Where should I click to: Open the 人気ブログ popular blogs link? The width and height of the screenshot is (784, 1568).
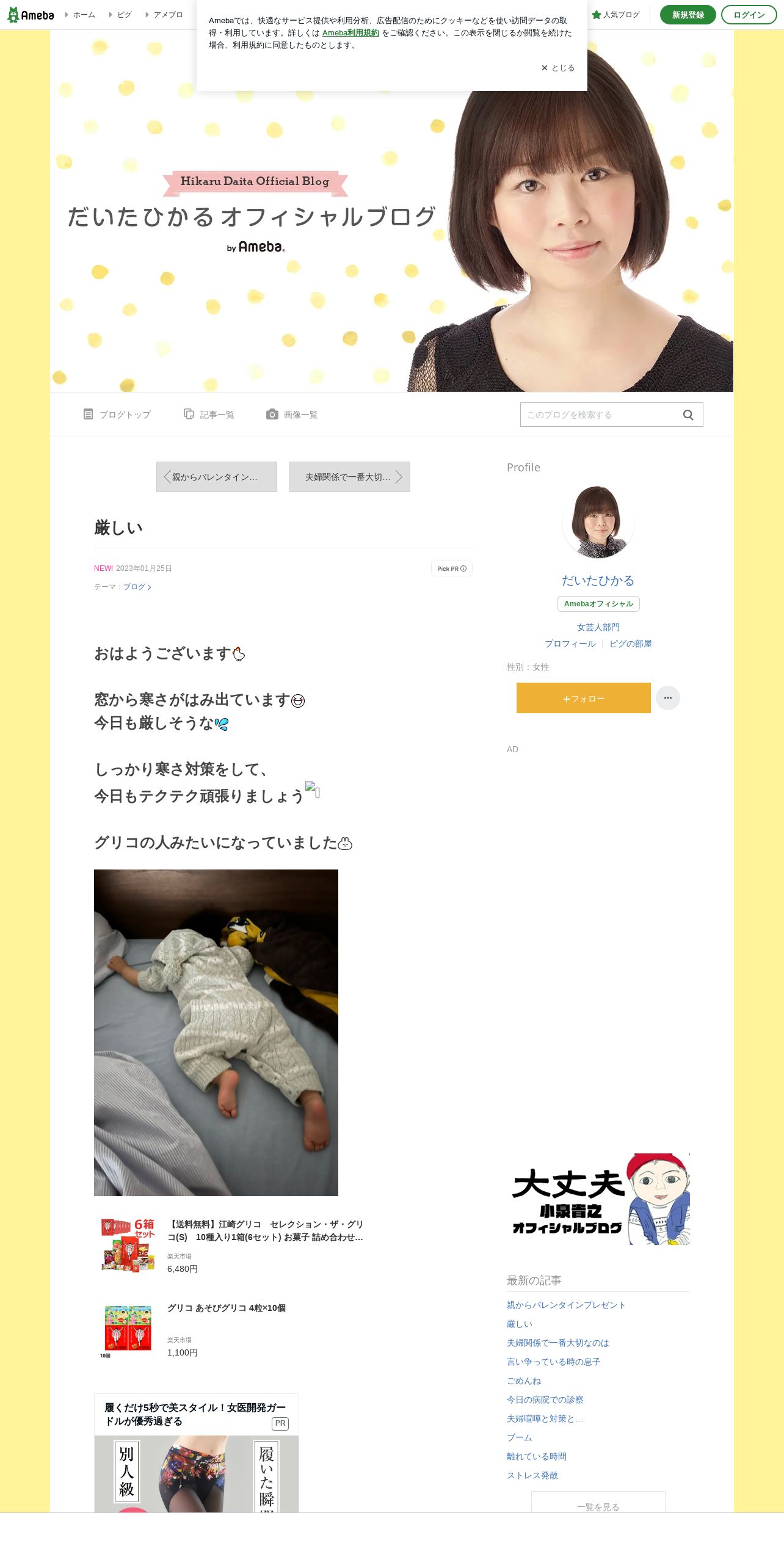pos(616,15)
